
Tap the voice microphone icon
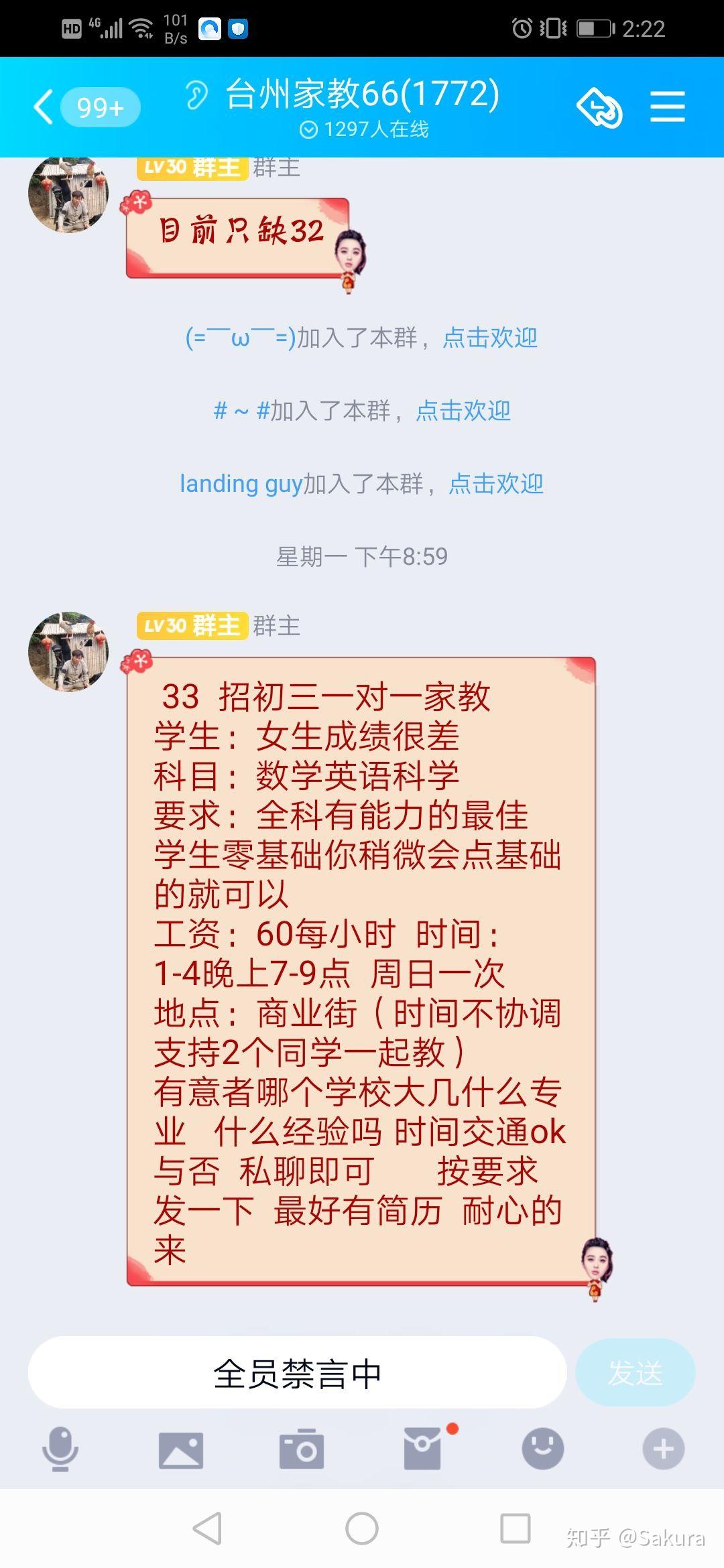click(60, 1449)
